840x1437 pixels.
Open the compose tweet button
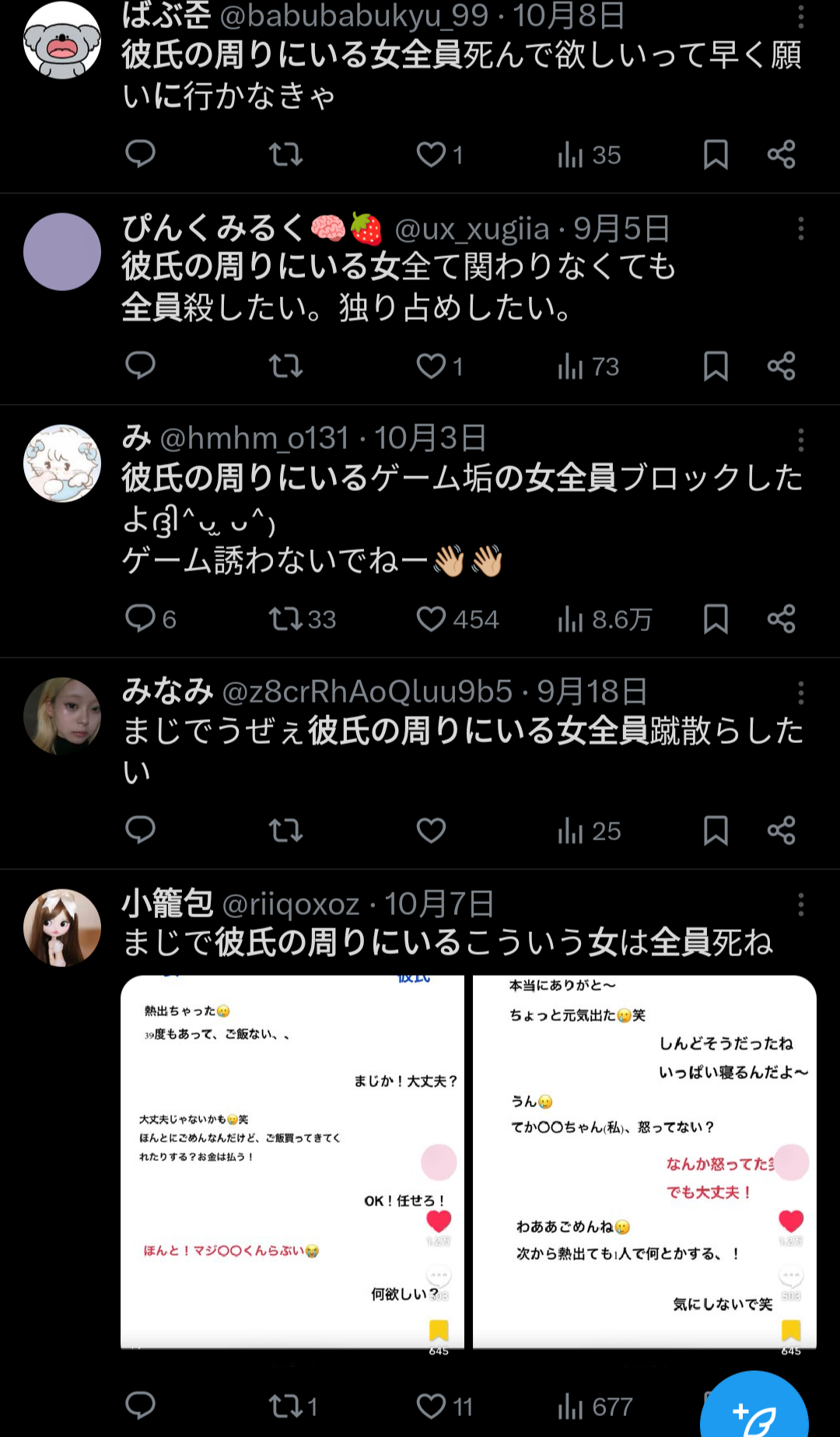point(754,1404)
